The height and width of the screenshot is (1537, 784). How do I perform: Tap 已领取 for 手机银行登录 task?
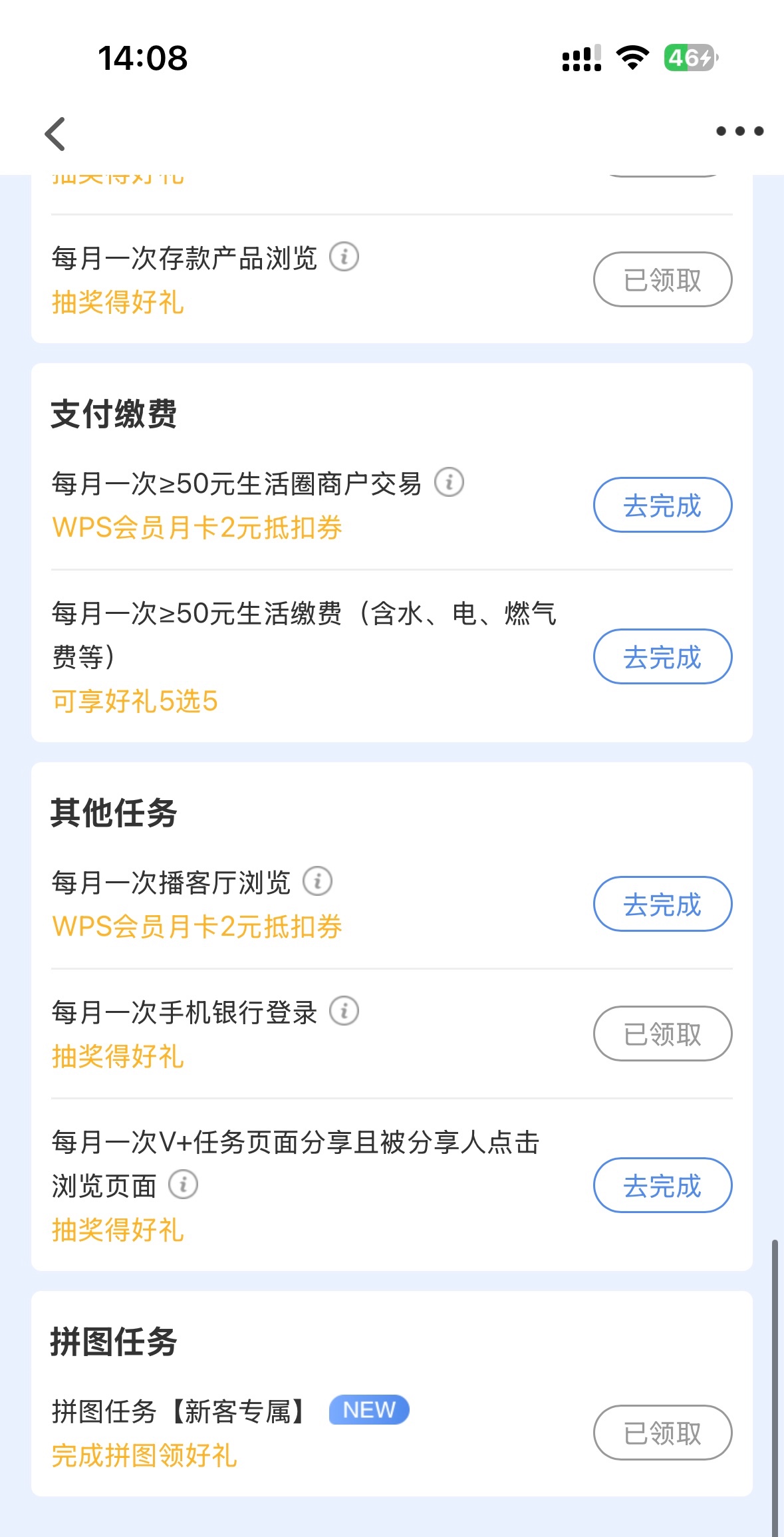(662, 1034)
